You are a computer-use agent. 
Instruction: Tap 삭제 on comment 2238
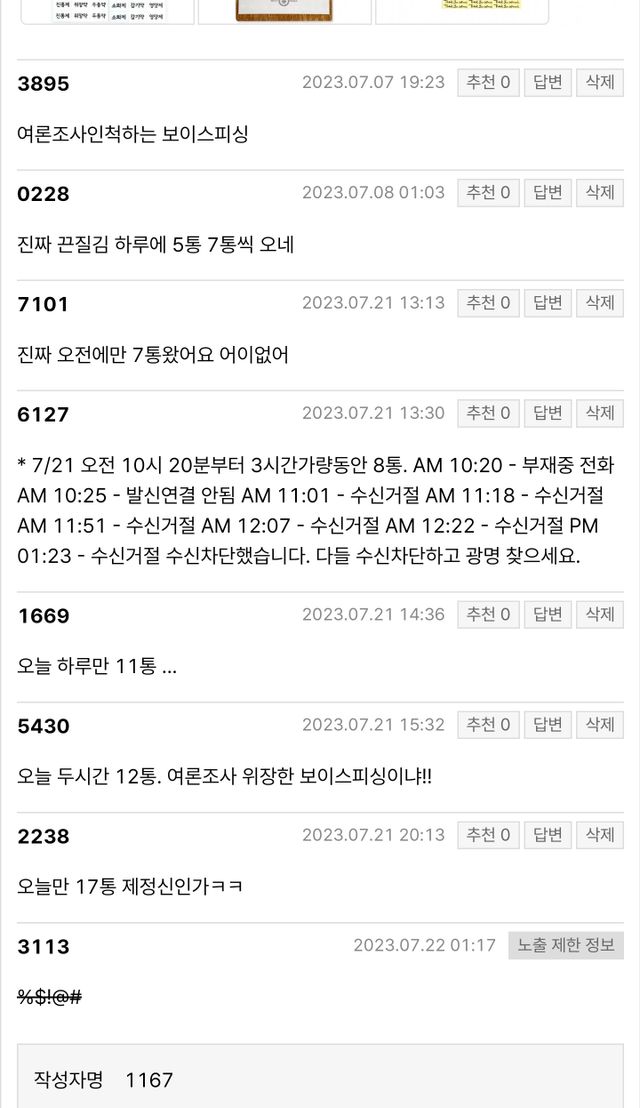(x=600, y=834)
